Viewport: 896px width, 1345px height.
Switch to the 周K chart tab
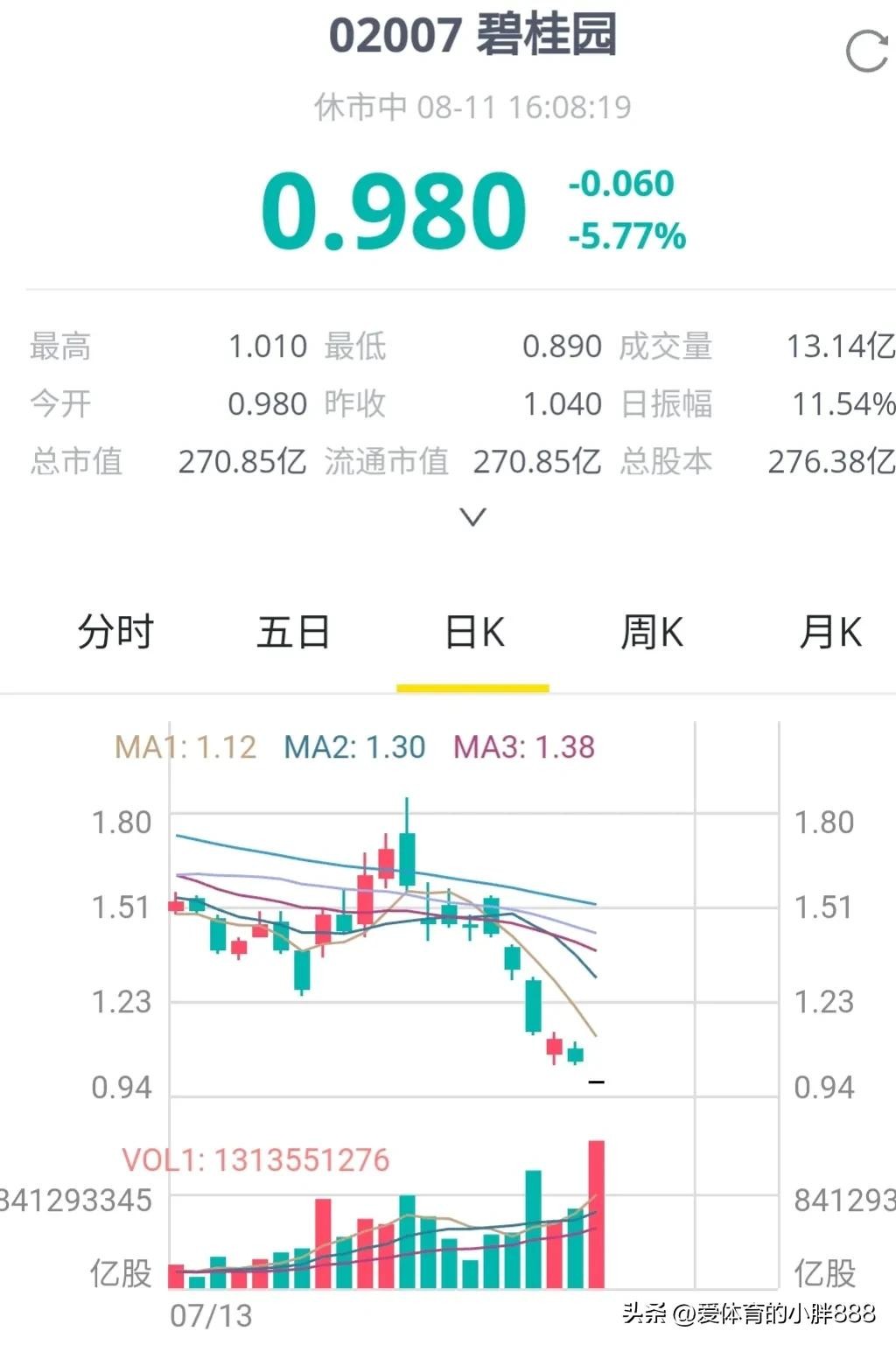pos(652,632)
